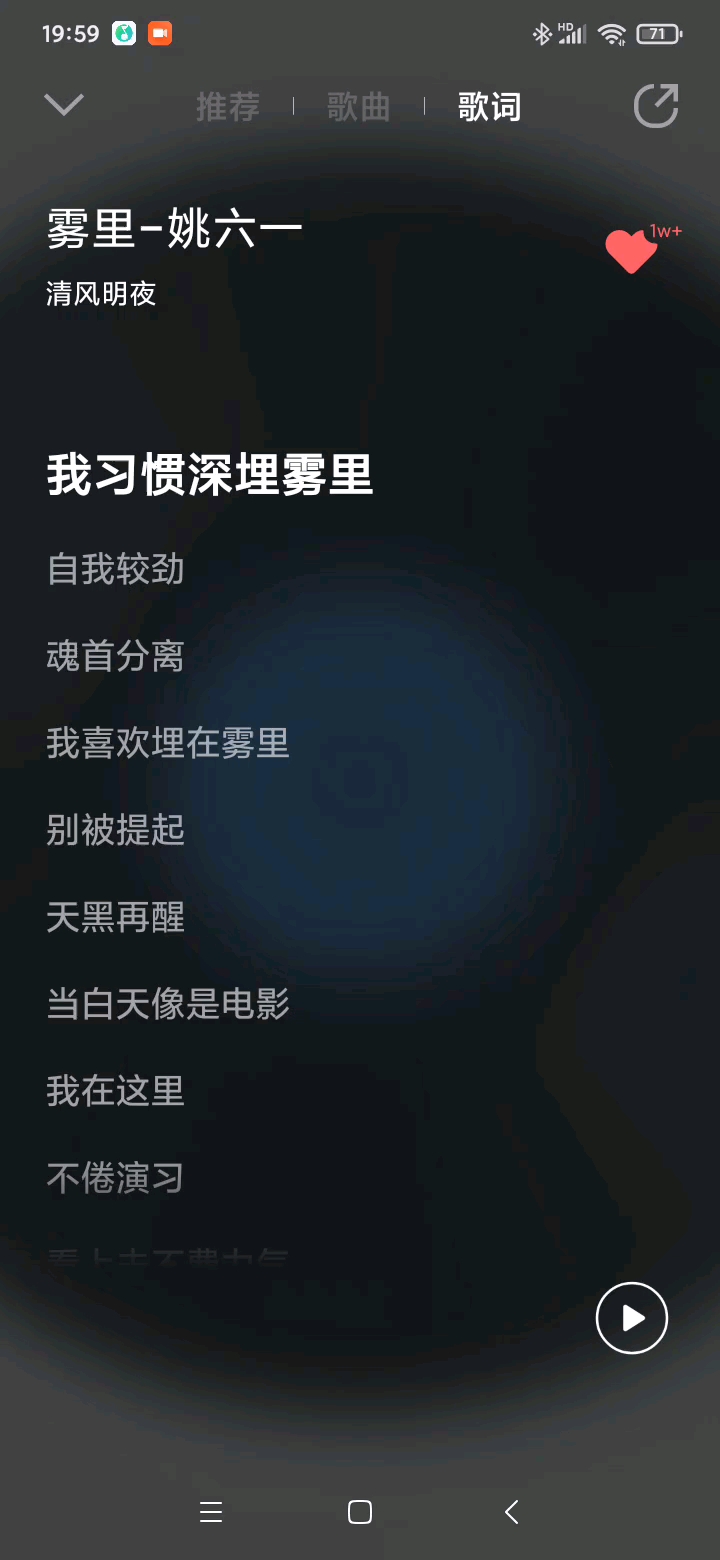Viewport: 720px width, 1560px height.
Task: Click the heart icon showing 1w+ likes
Action: pos(631,252)
